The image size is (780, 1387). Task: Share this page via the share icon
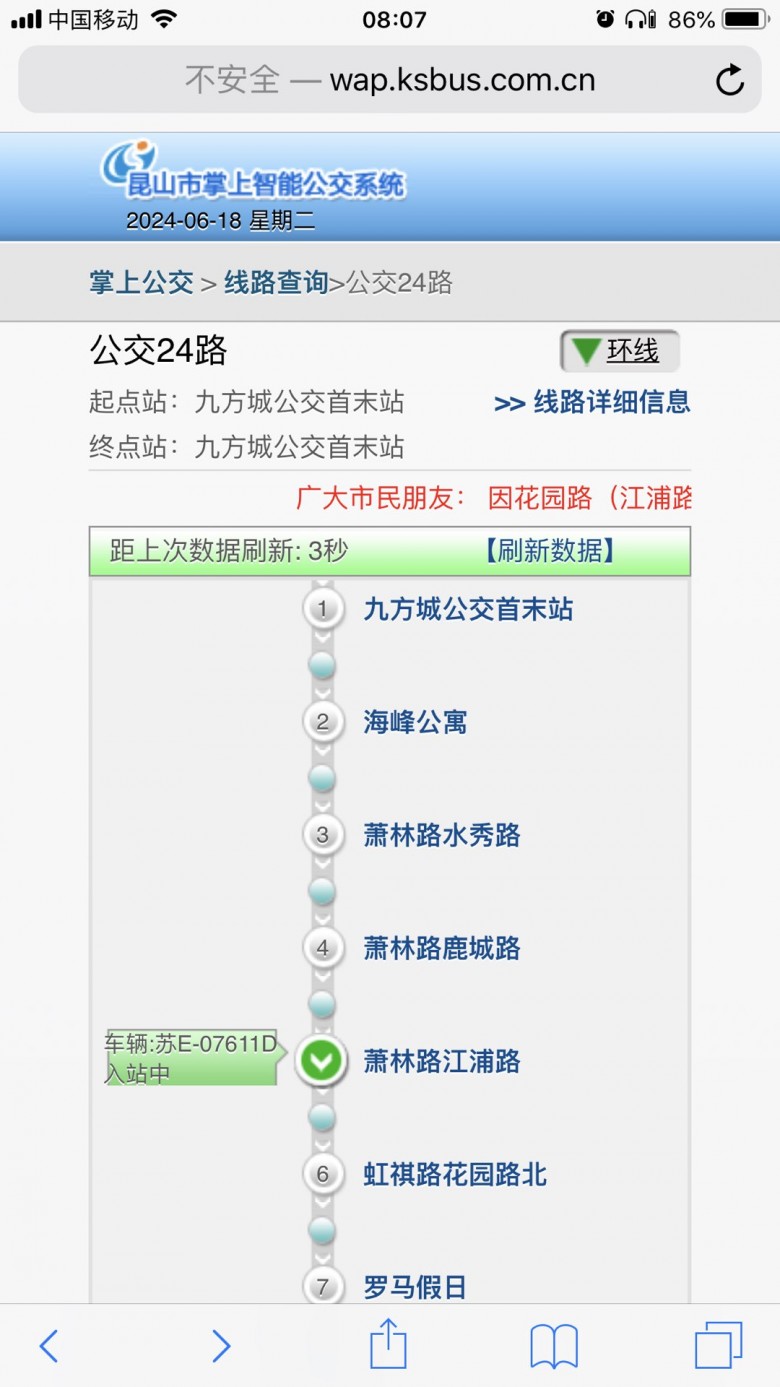(389, 1343)
